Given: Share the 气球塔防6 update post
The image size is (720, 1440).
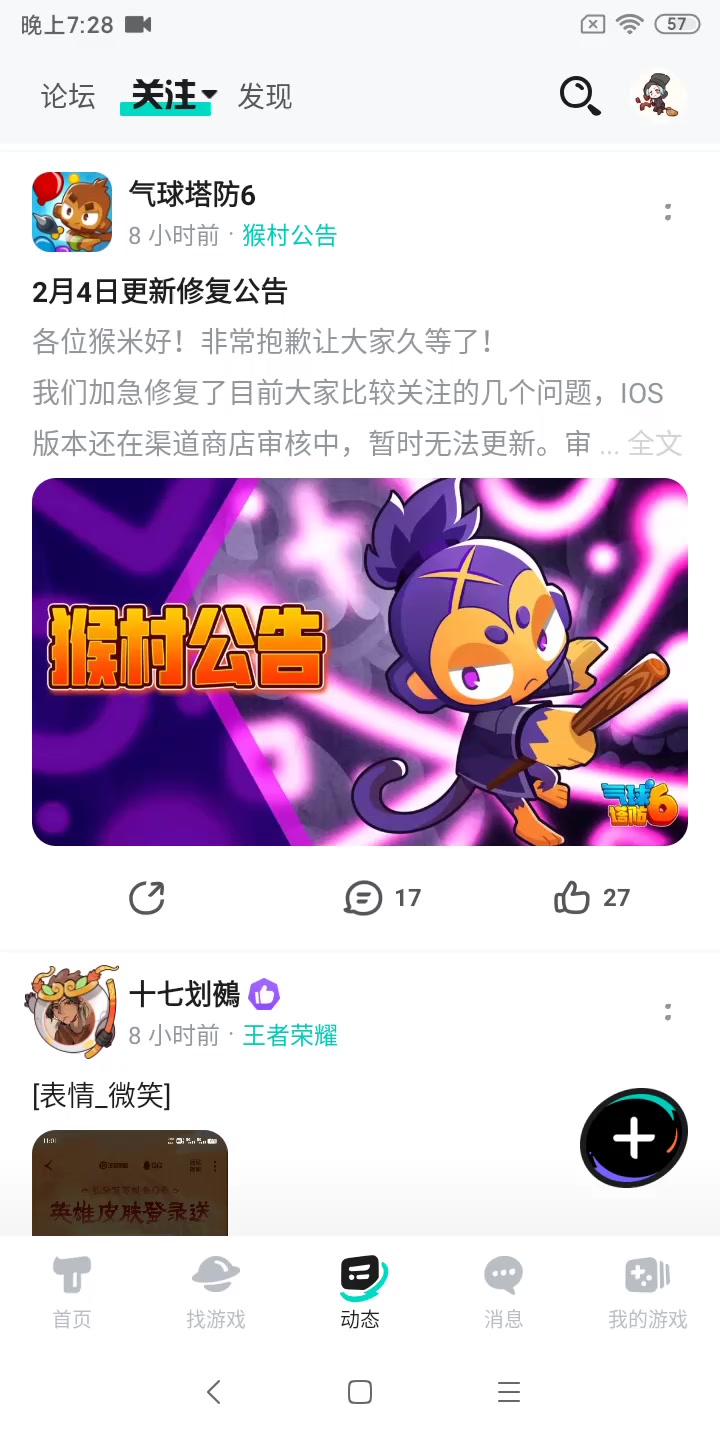Looking at the screenshot, I should click(x=147, y=897).
